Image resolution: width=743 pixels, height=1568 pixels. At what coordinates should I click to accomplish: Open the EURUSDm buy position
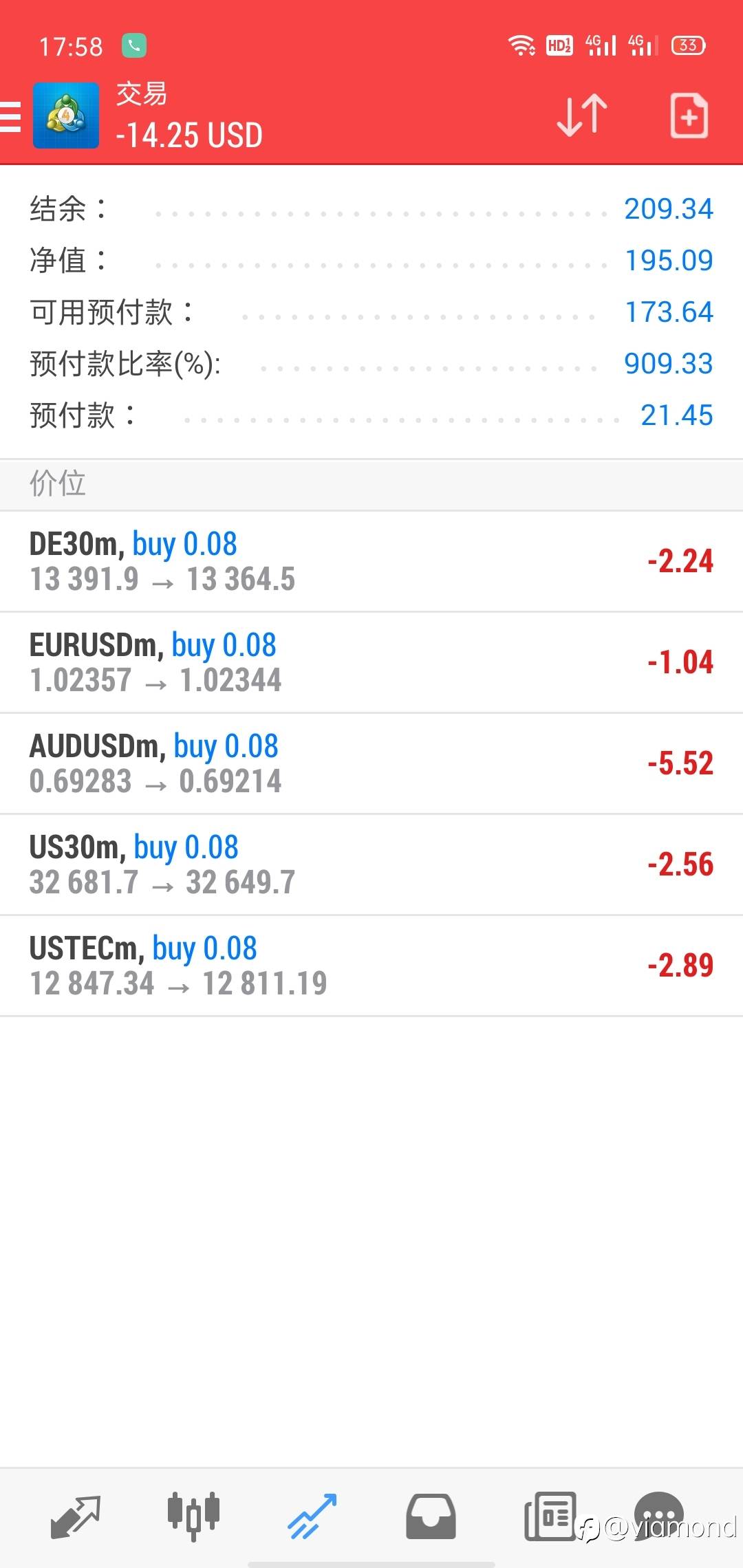[371, 662]
